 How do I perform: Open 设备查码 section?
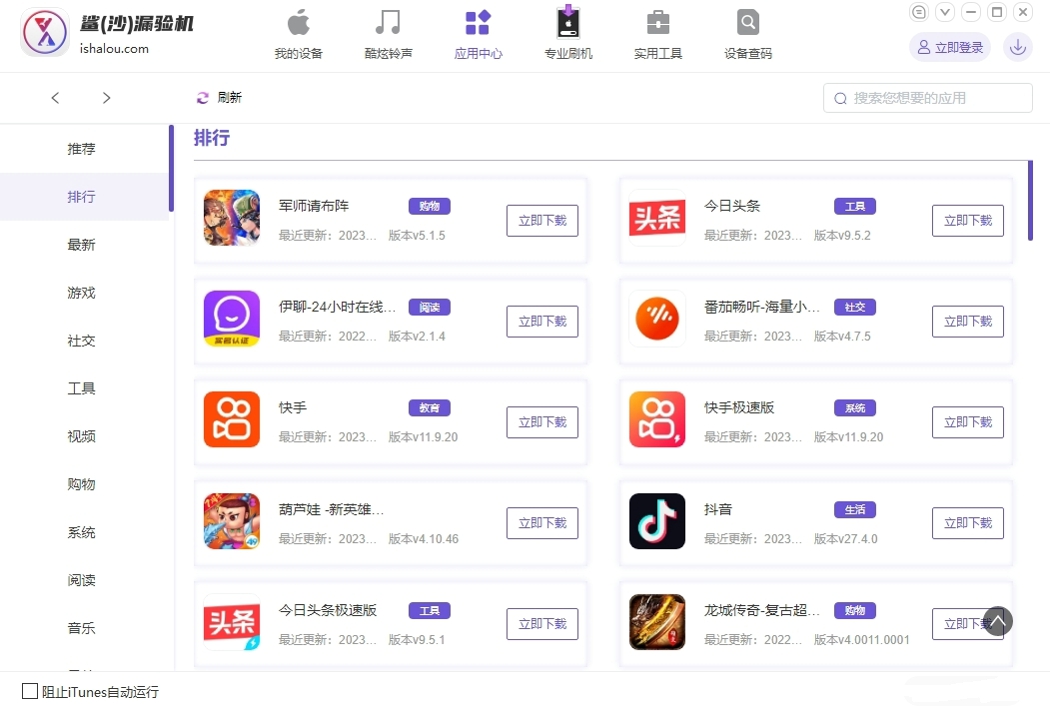tap(748, 34)
